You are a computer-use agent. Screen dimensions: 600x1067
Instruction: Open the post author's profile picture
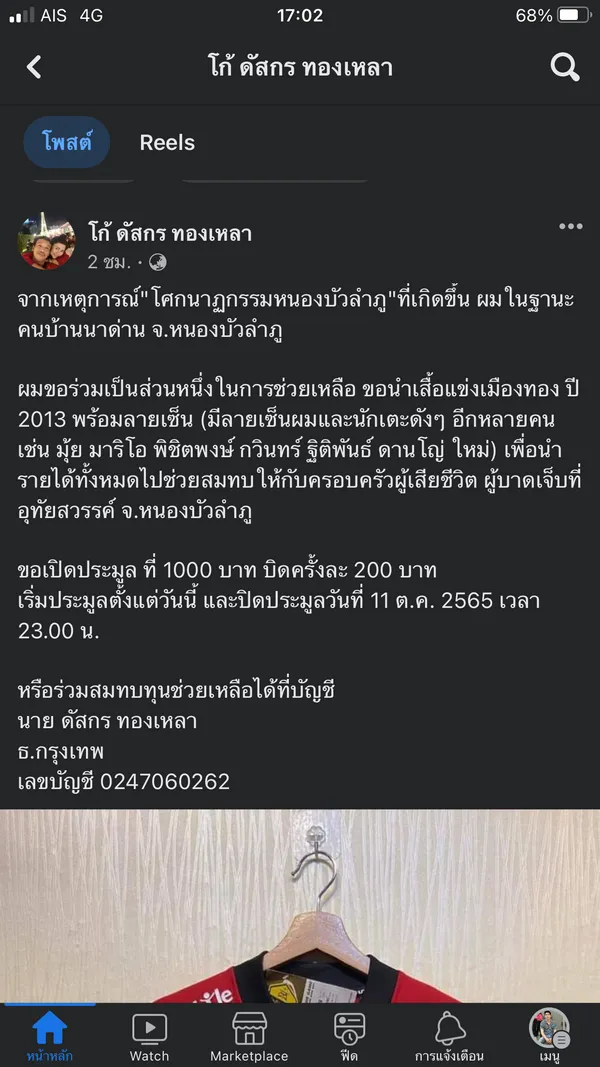pos(46,242)
